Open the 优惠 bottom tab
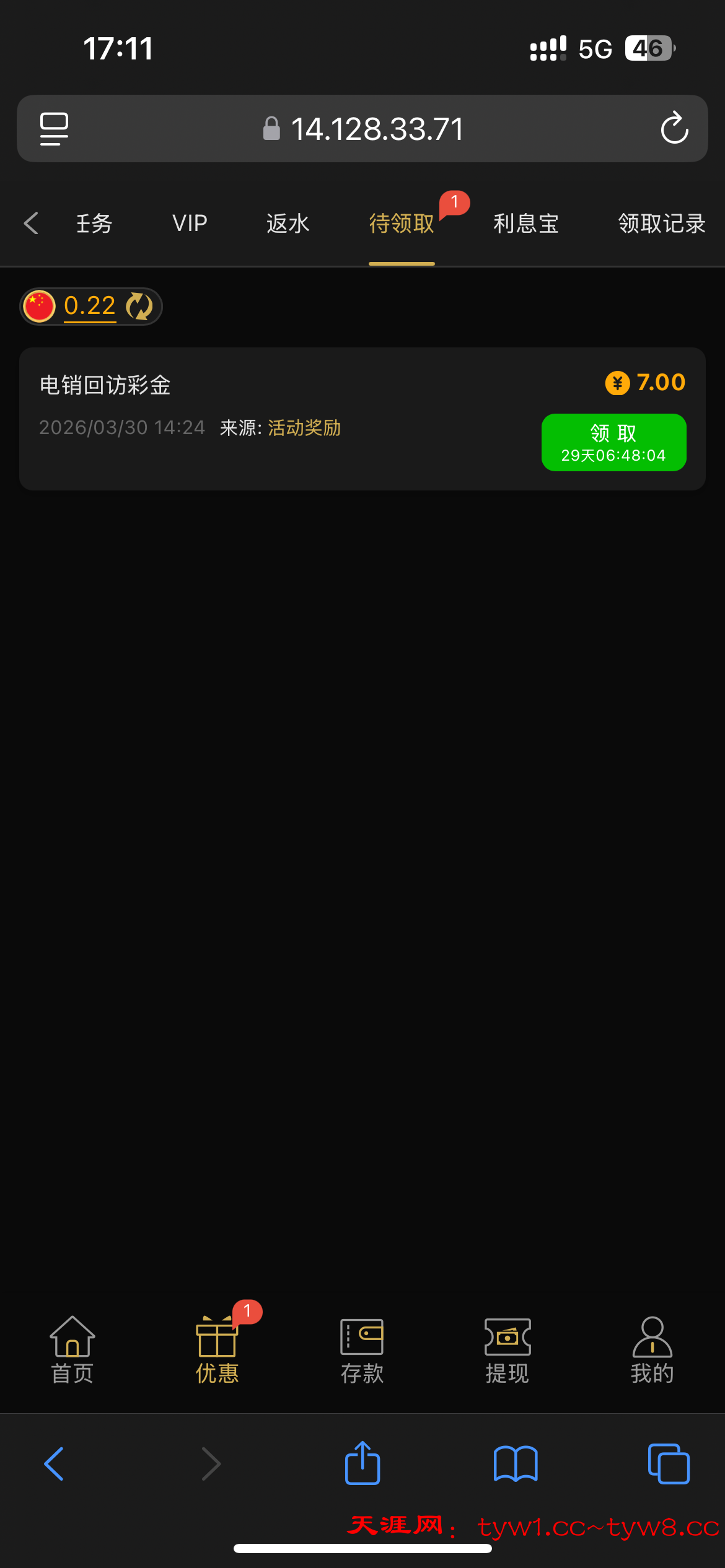725x1568 pixels. [217, 1350]
